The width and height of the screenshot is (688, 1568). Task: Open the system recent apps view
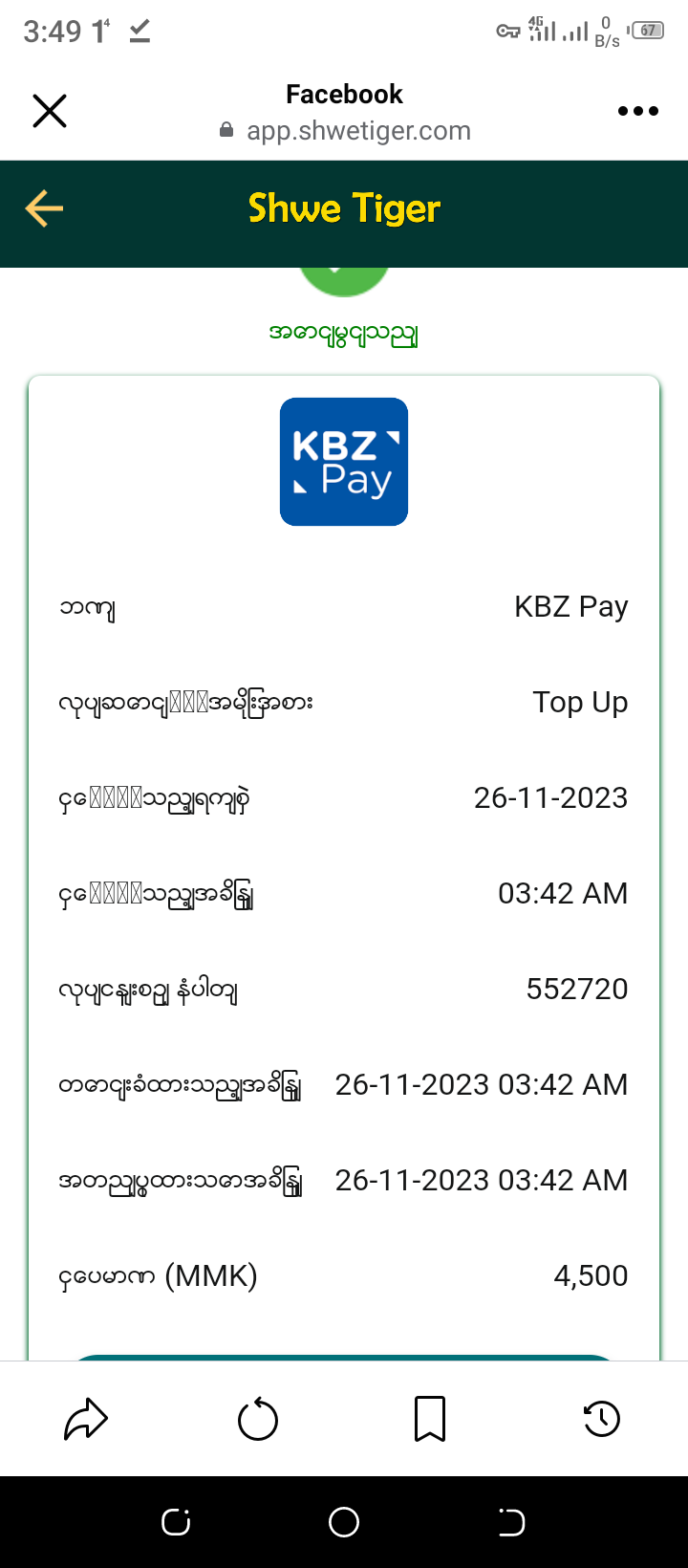click(176, 1522)
